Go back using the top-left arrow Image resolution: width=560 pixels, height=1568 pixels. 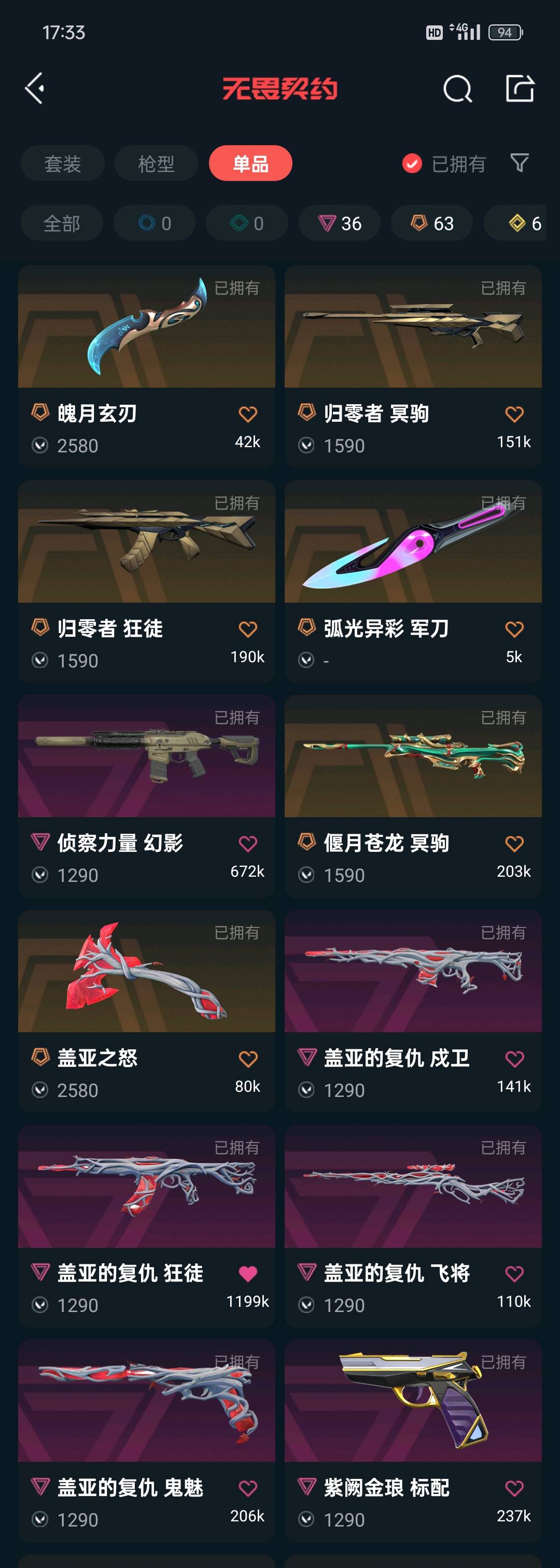(35, 89)
